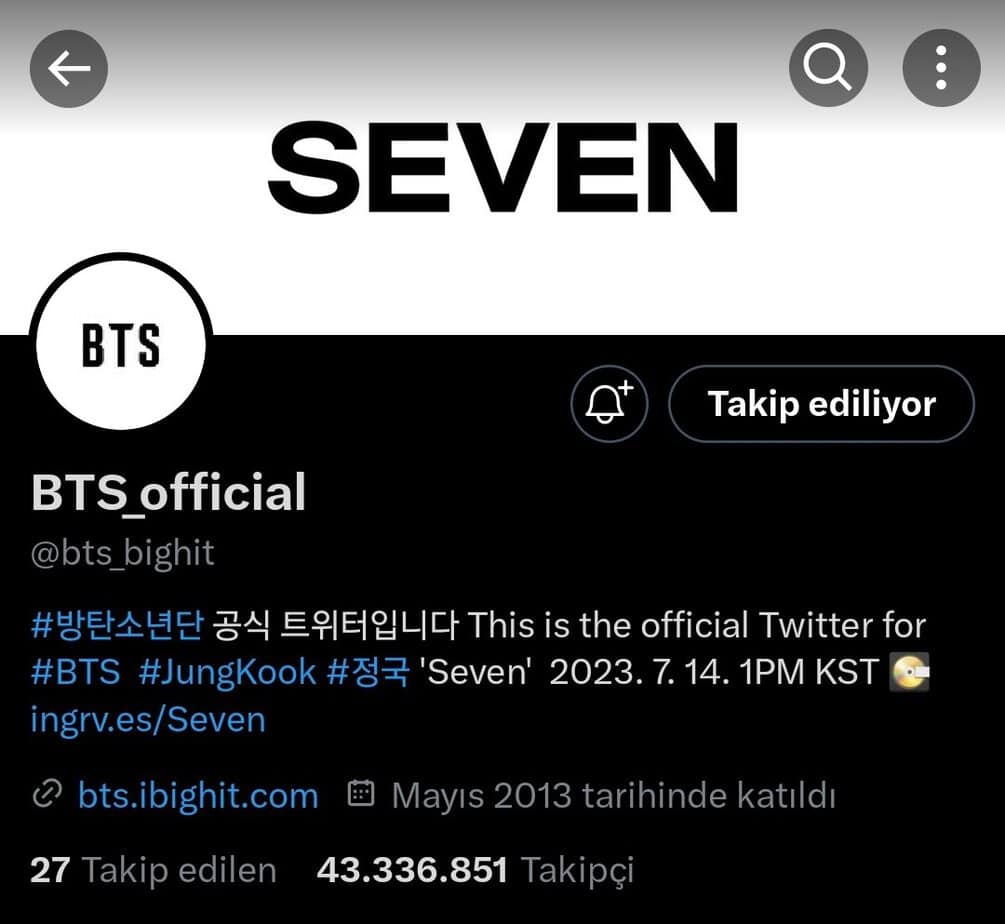Visit the bts.ibighit.com website link
This screenshot has height=924, width=1005.
pos(198,796)
